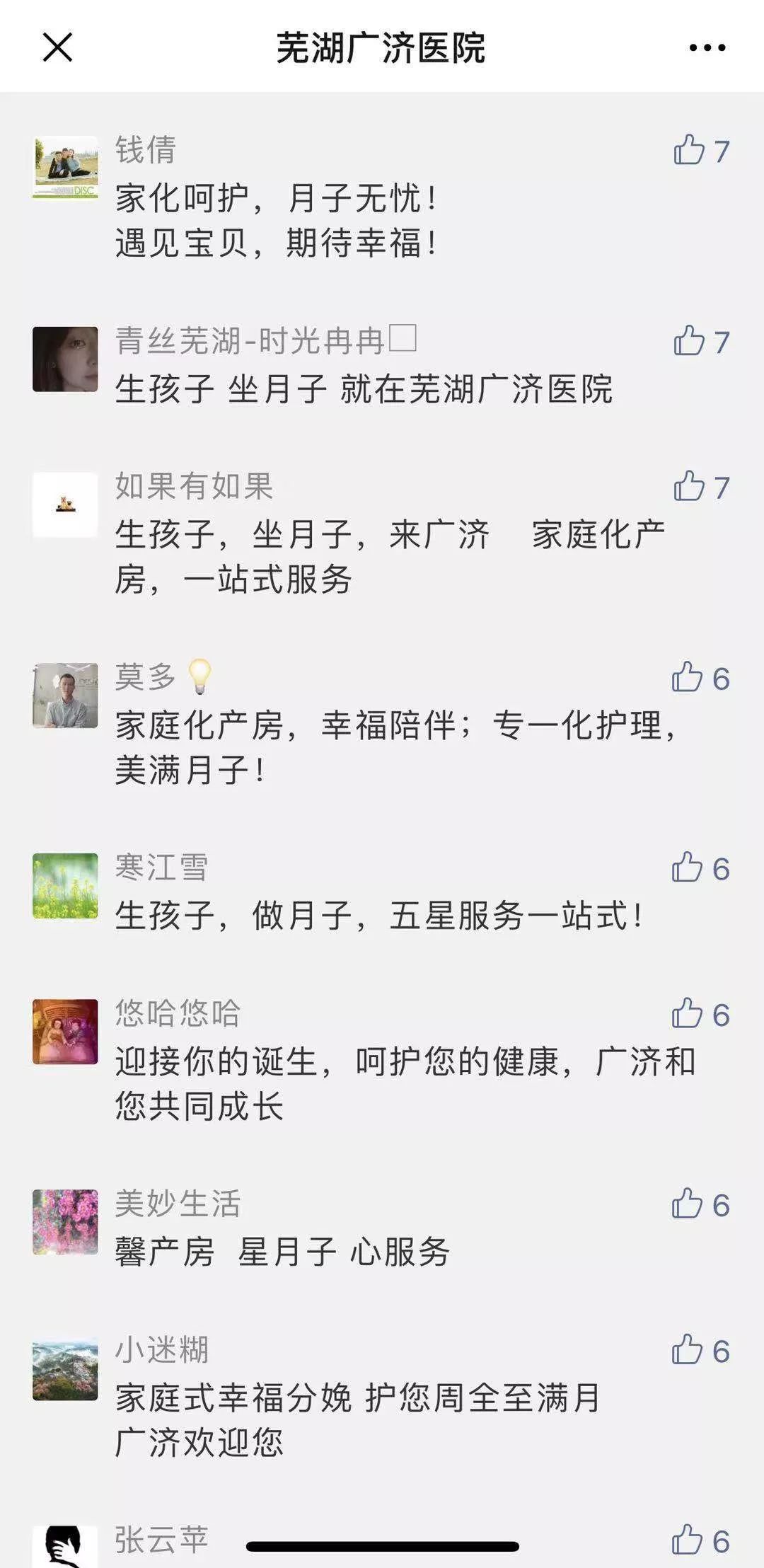Like 如果有如果's comment

(x=690, y=487)
